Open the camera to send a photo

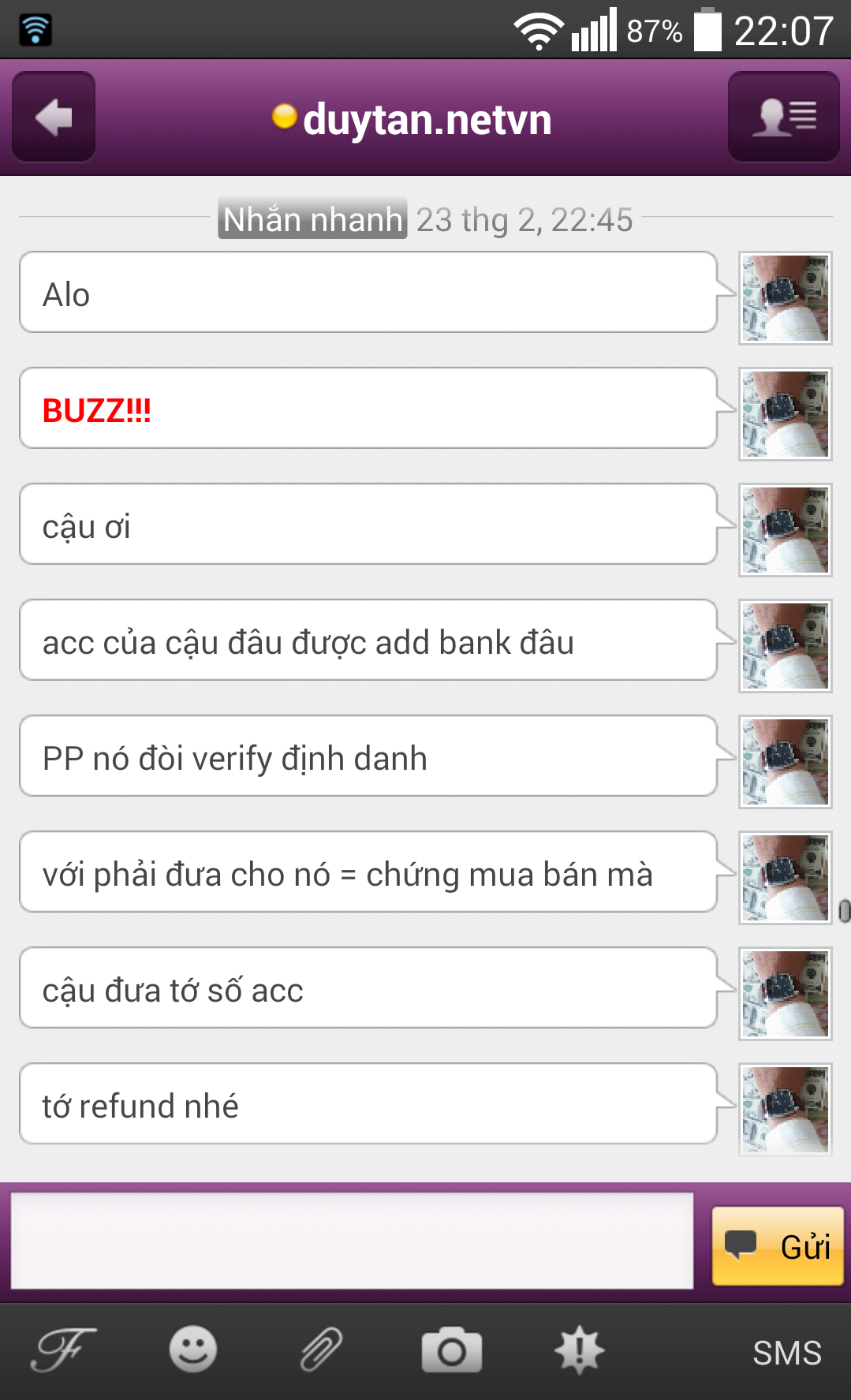point(451,1350)
